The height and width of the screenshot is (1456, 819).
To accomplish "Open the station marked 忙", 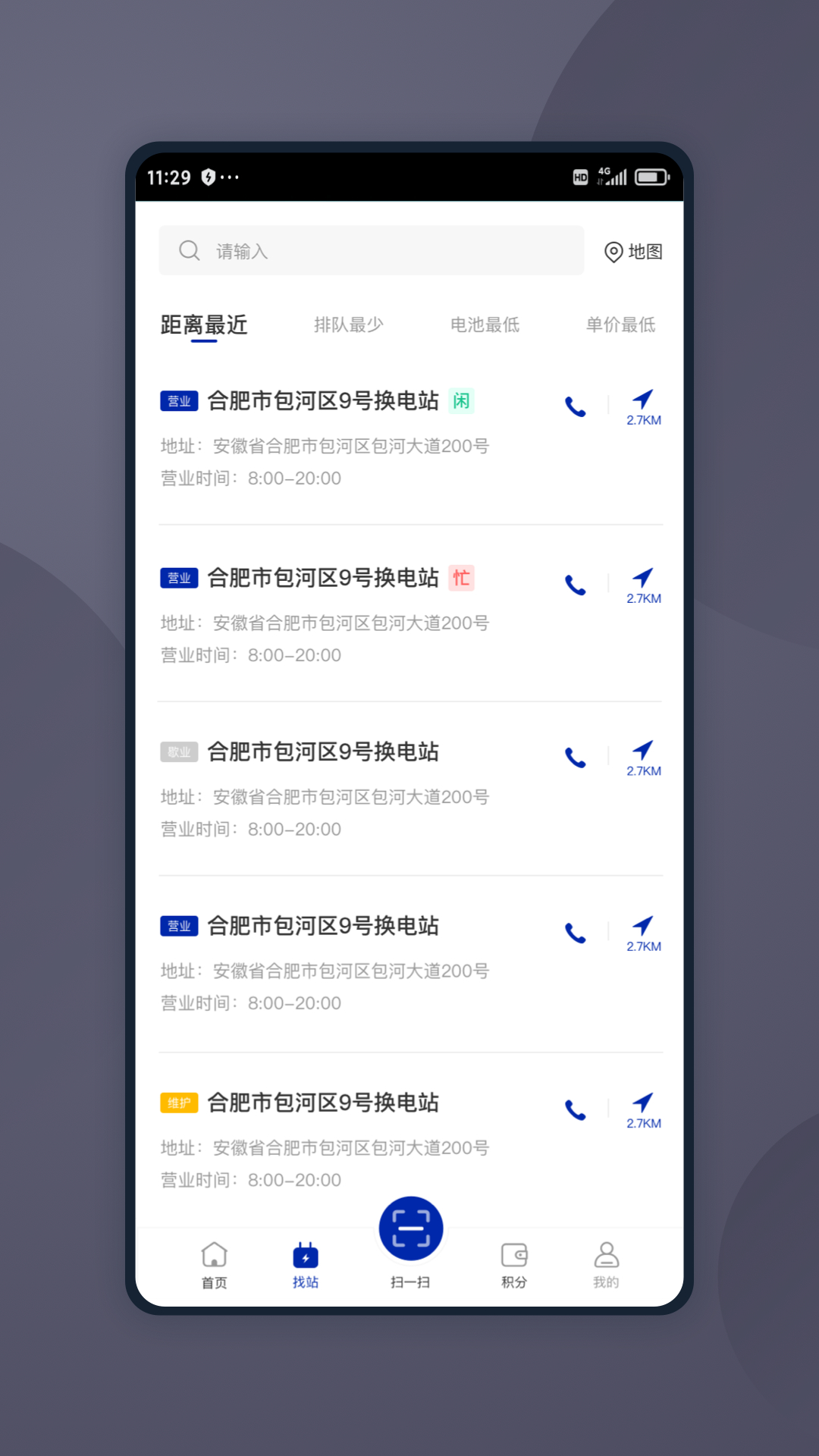I will point(324,578).
